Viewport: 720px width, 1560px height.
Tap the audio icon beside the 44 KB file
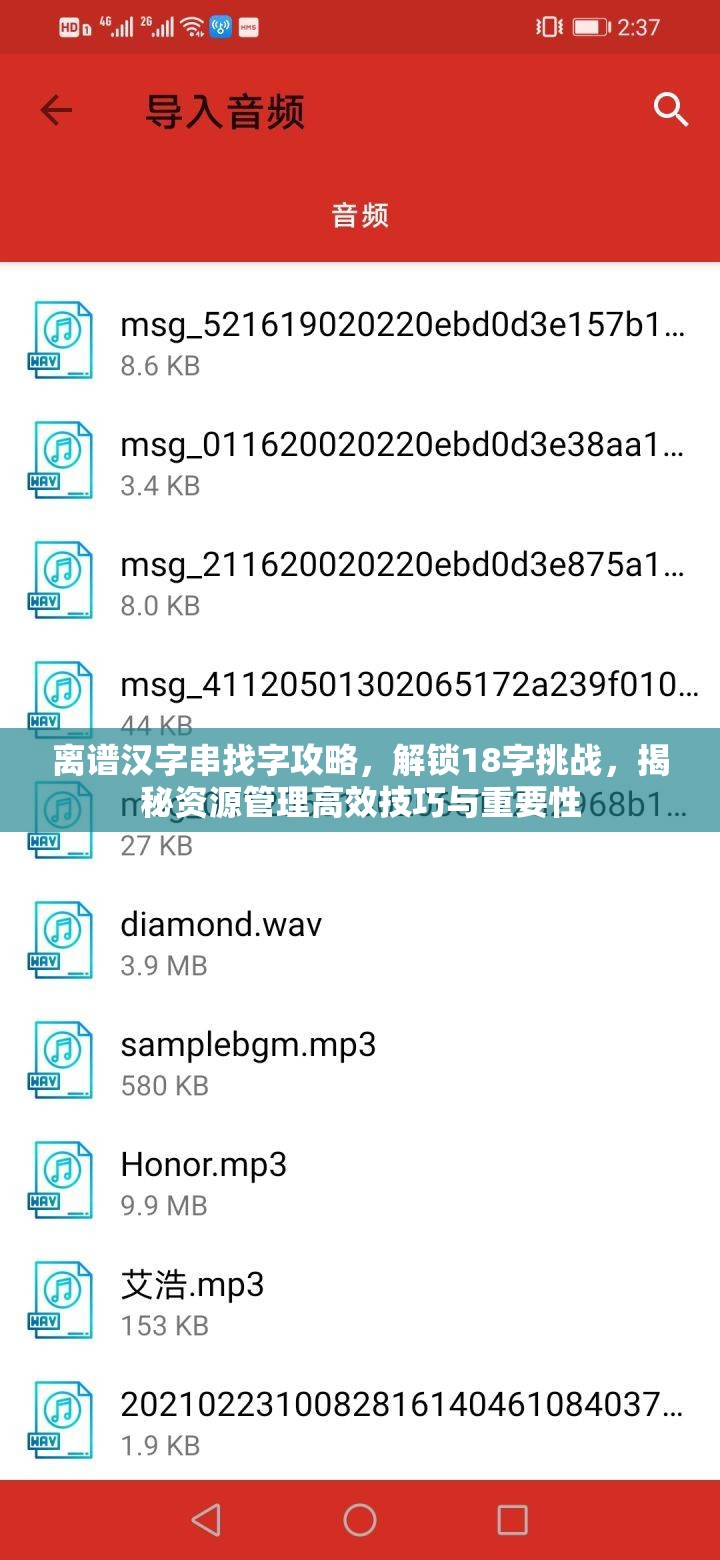(x=60, y=698)
